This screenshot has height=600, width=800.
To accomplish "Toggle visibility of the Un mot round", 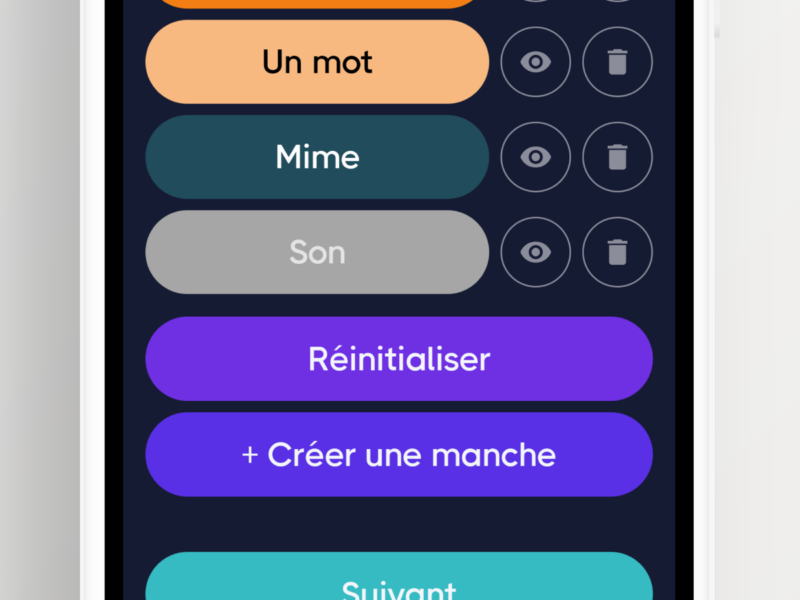I will click(x=536, y=62).
